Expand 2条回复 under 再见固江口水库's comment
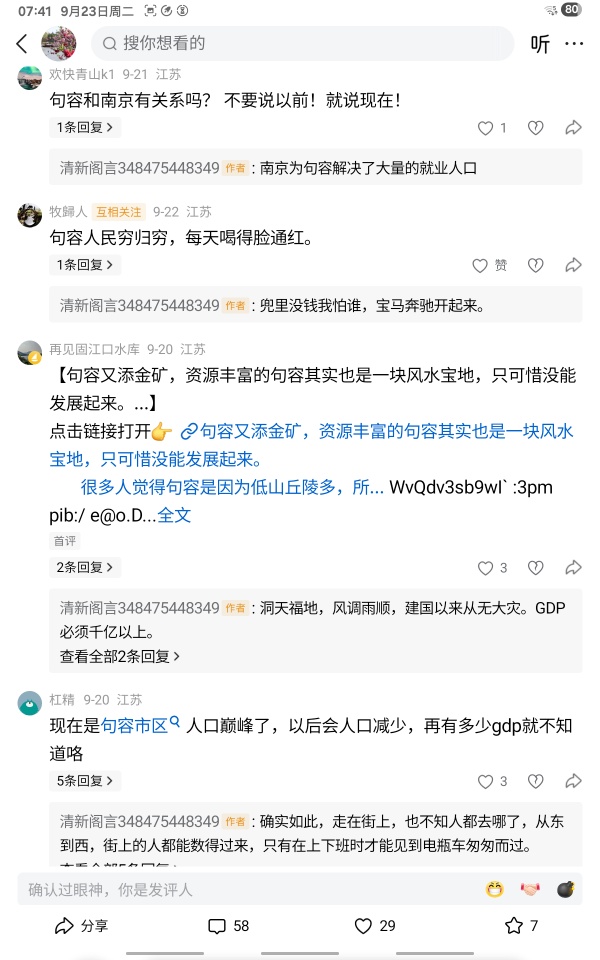600x960 pixels. click(x=85, y=567)
